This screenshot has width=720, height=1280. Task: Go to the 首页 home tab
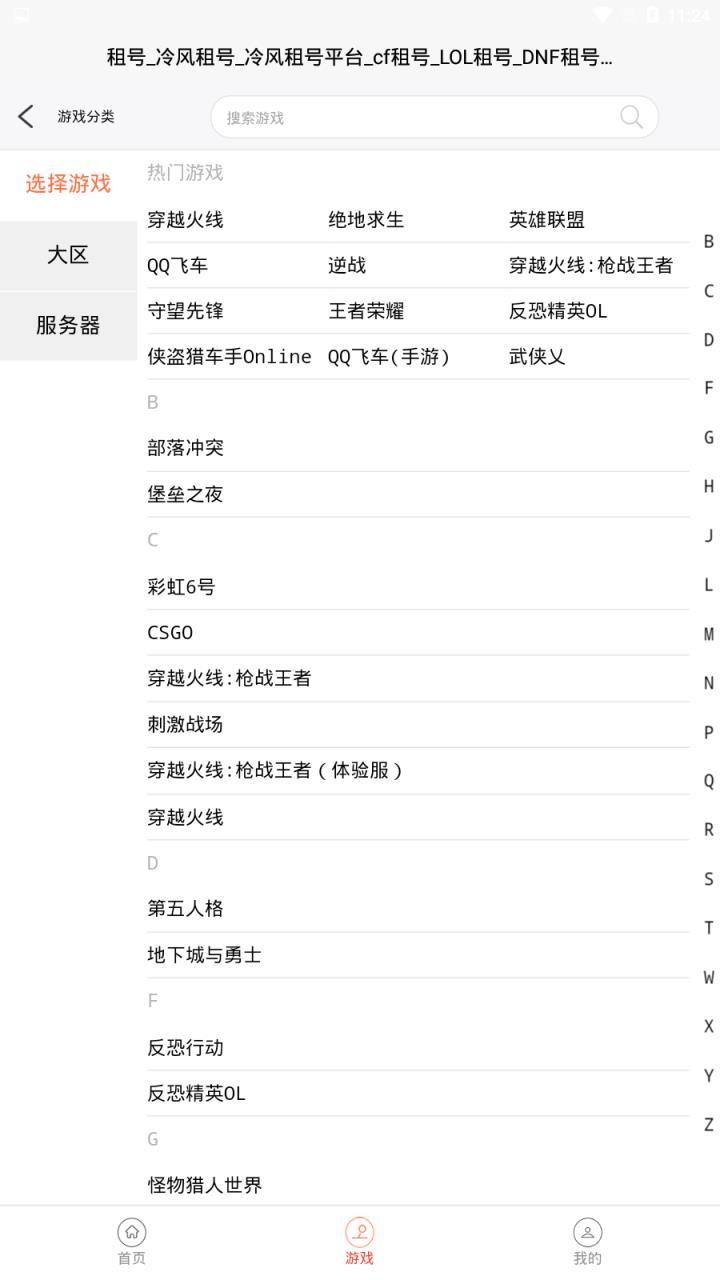click(x=132, y=1241)
